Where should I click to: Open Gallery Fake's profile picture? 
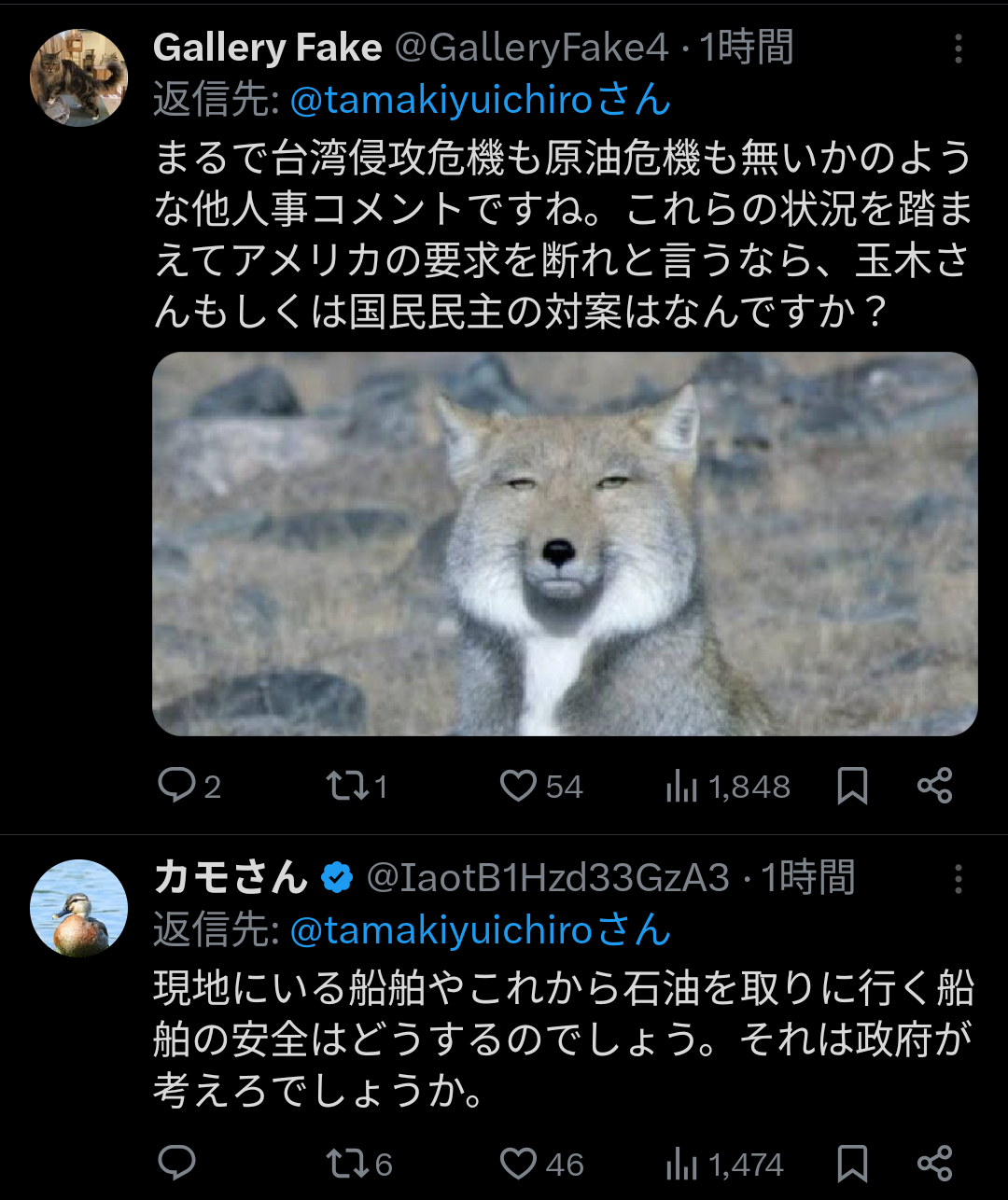point(78,77)
